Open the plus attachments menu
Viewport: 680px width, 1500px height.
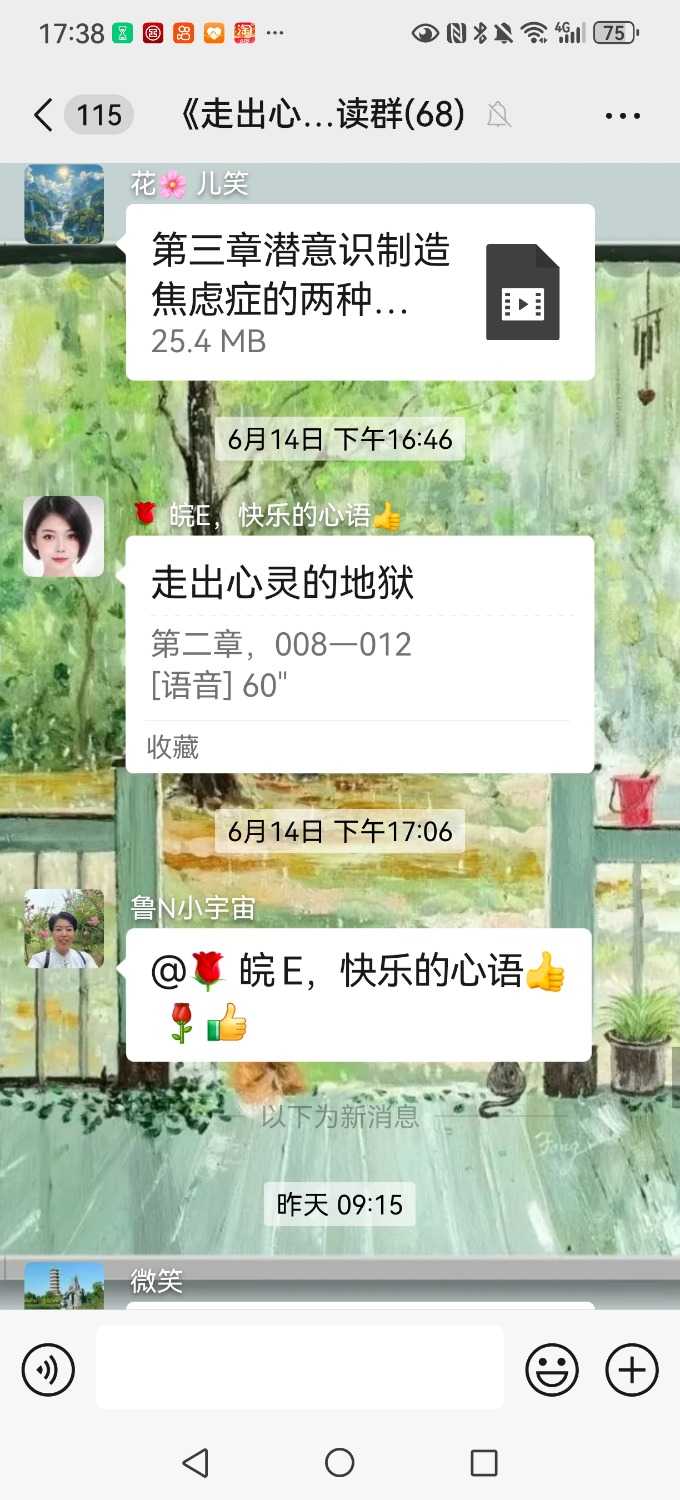coord(632,1369)
